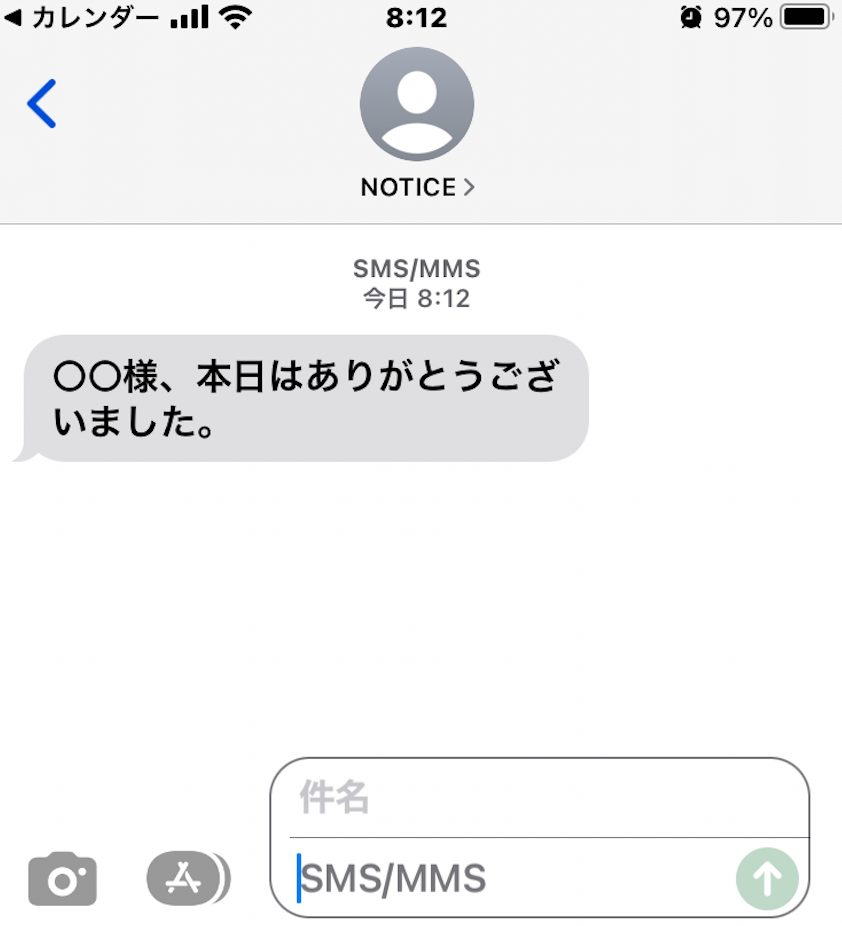Open NOTICE contact details
The image size is (842, 926).
pyautogui.click(x=417, y=187)
